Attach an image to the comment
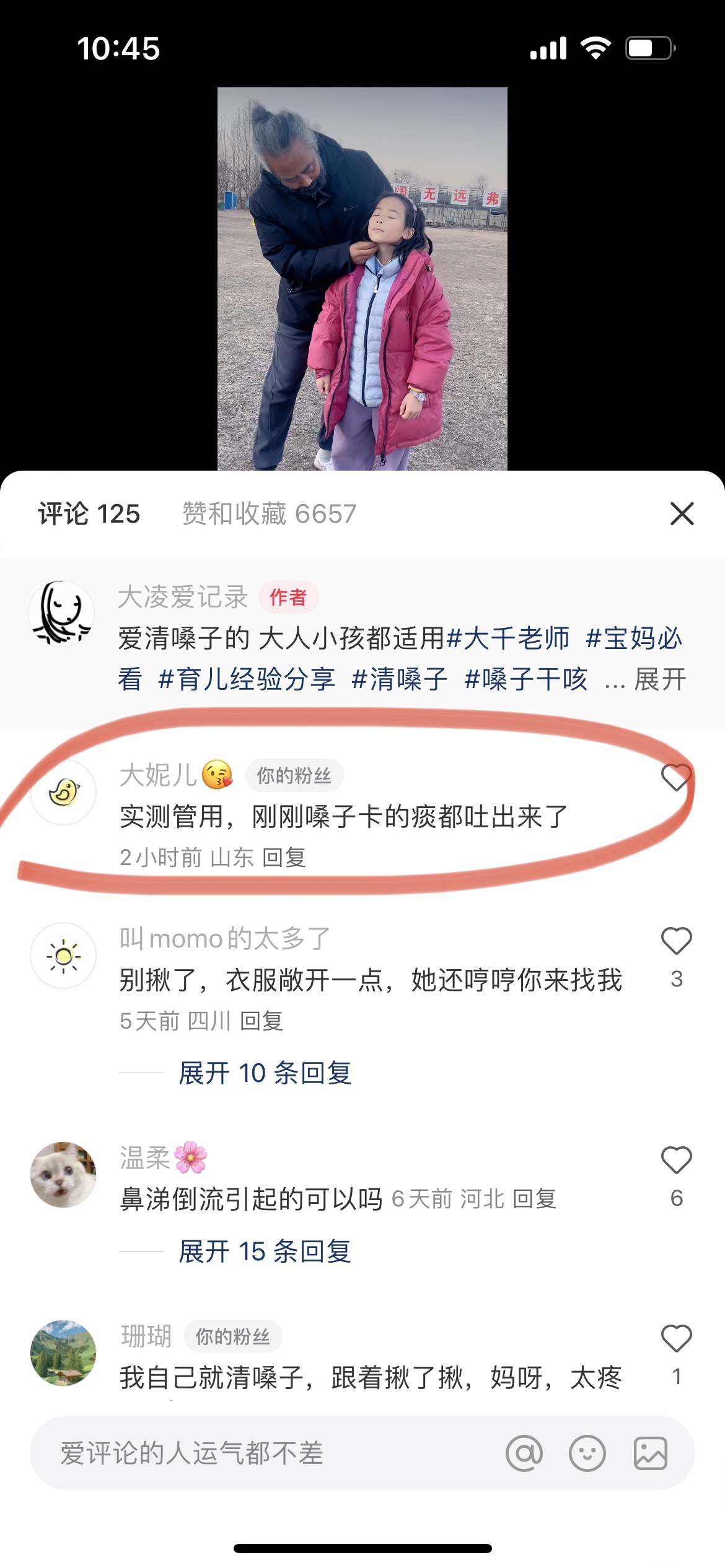The height and width of the screenshot is (1568, 725). [651, 1453]
